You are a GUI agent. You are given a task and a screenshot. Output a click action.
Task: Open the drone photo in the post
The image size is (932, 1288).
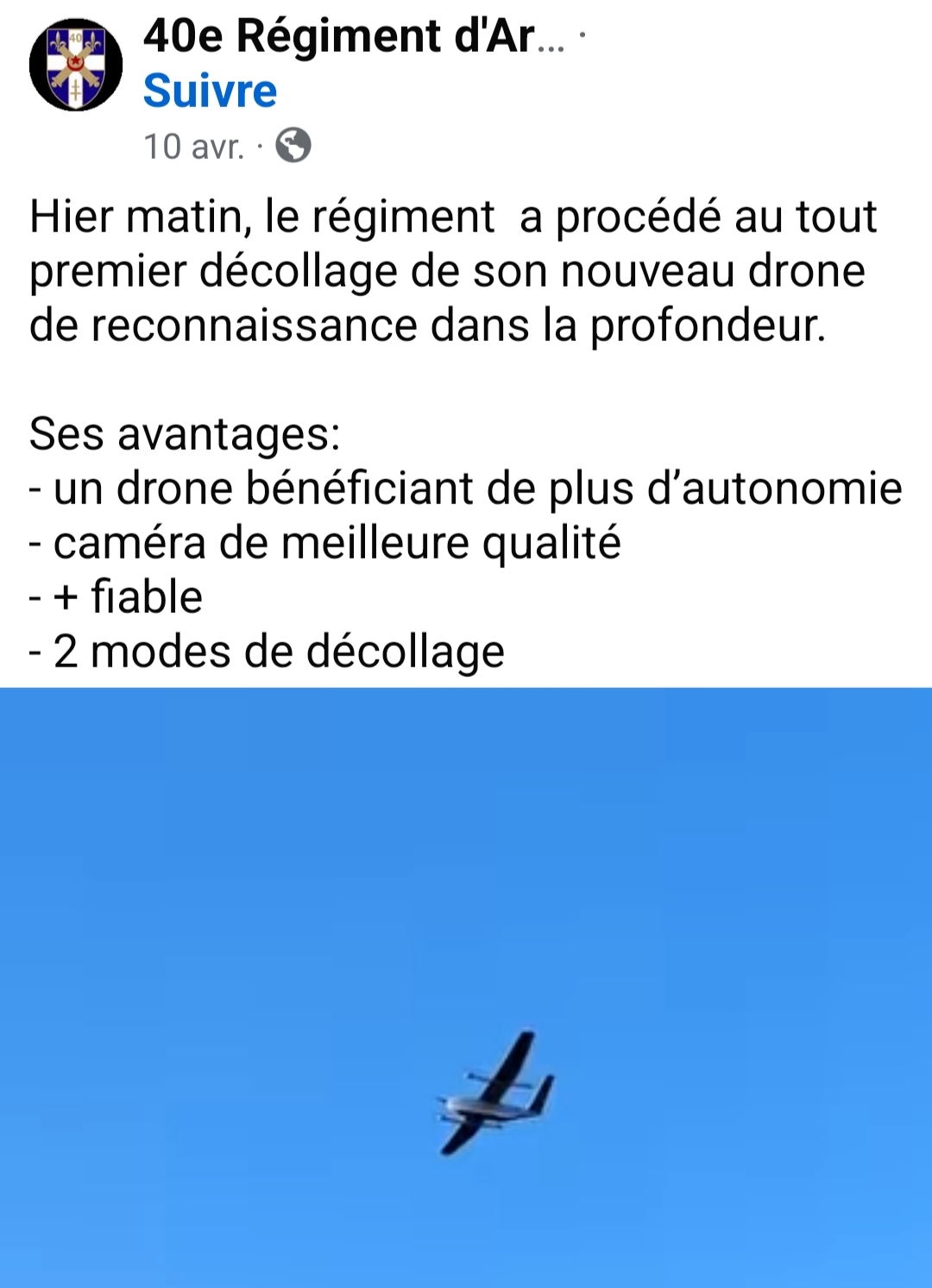coord(466,988)
